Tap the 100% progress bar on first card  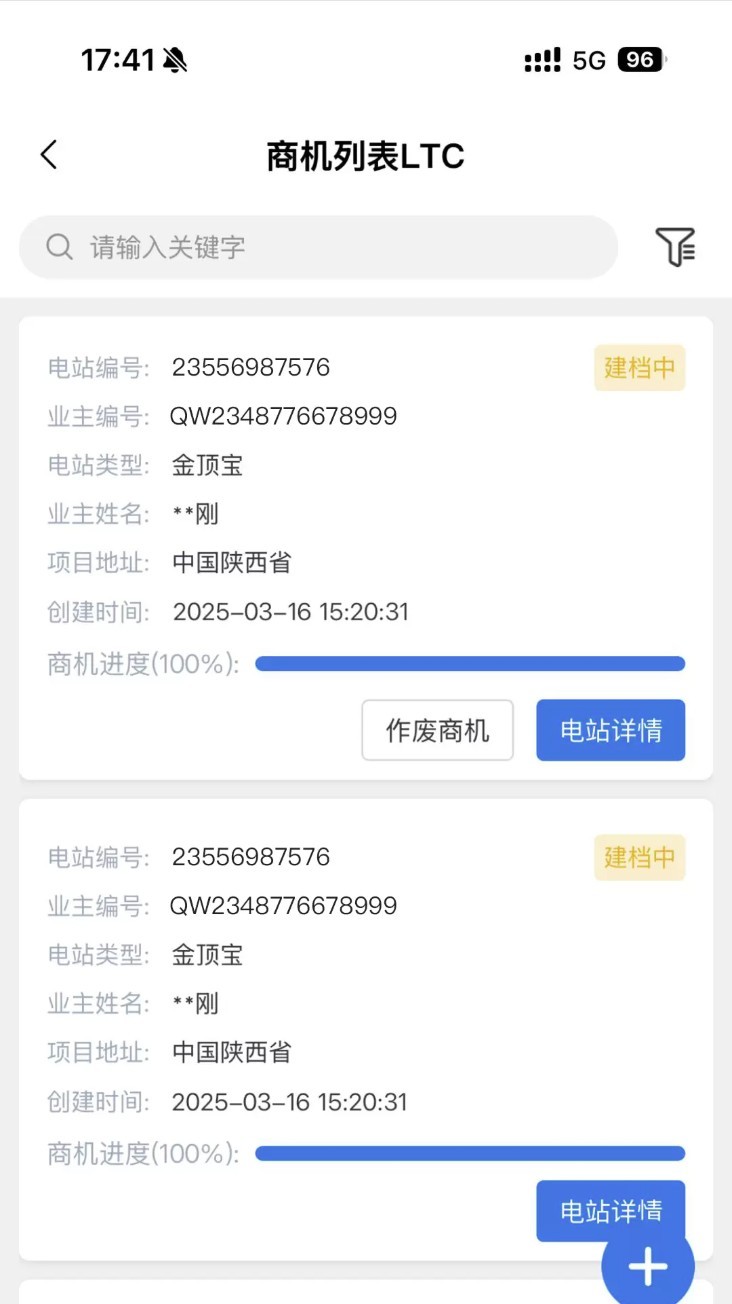[x=470, y=662]
